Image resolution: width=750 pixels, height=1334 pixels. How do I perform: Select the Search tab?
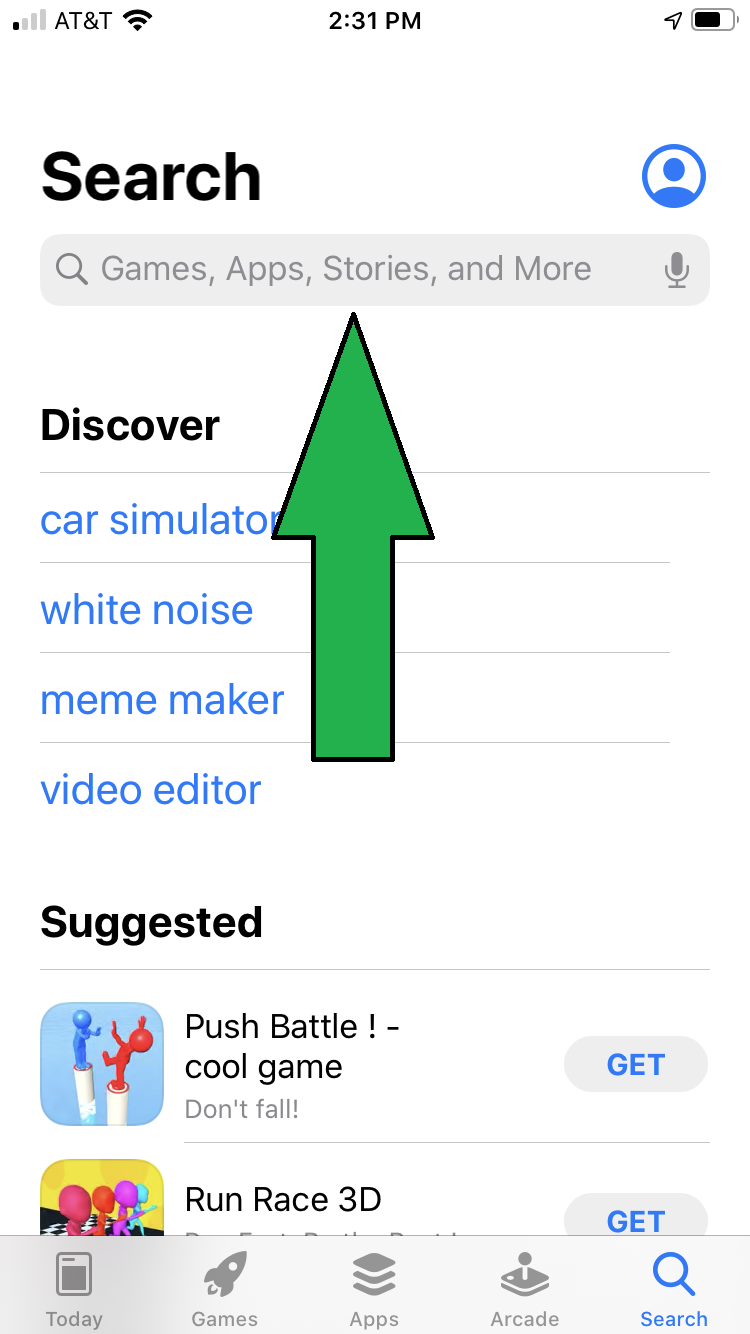point(673,1288)
